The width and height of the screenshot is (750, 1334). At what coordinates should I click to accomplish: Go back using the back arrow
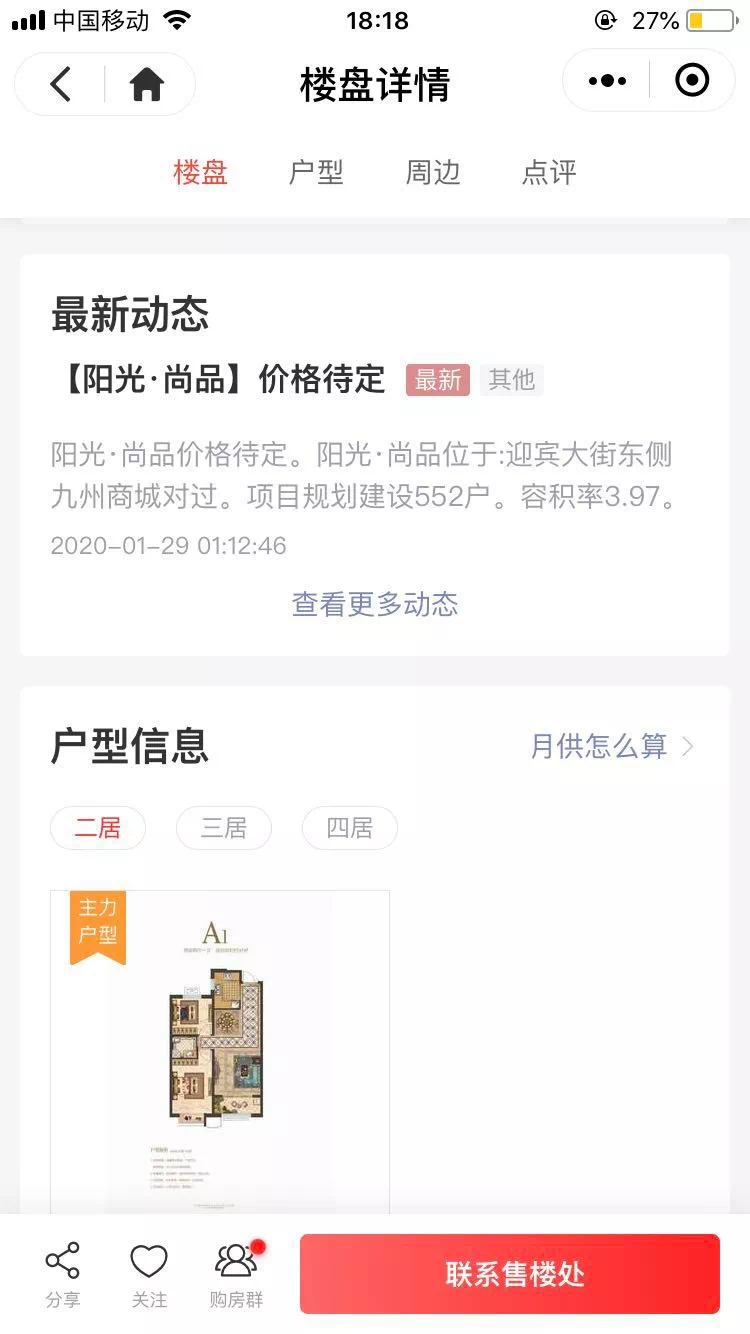61,85
